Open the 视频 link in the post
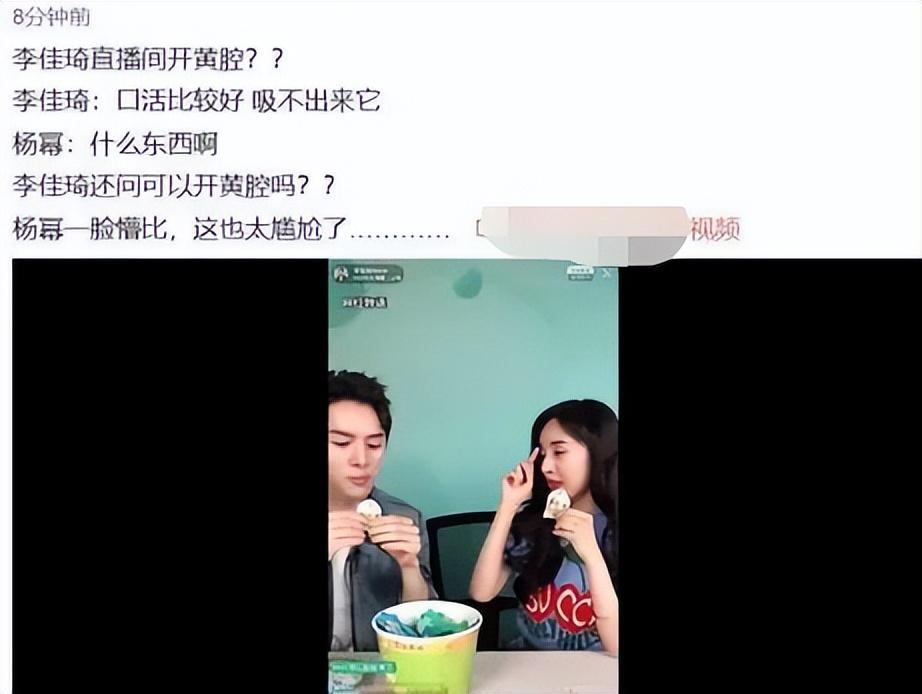The width and height of the screenshot is (922, 694). [714, 229]
